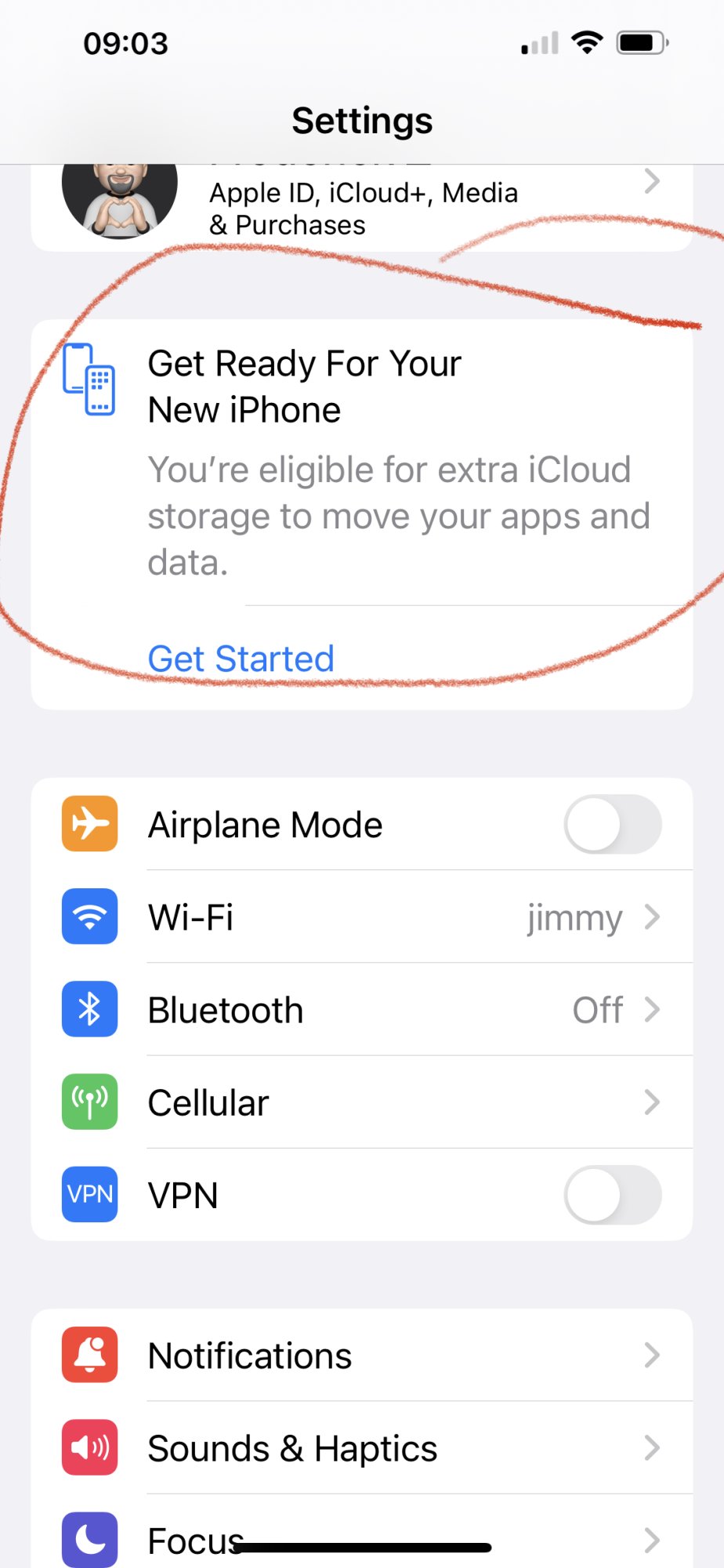Viewport: 724px width, 1568px height.
Task: Enable the VPN switch
Action: 612,1196
